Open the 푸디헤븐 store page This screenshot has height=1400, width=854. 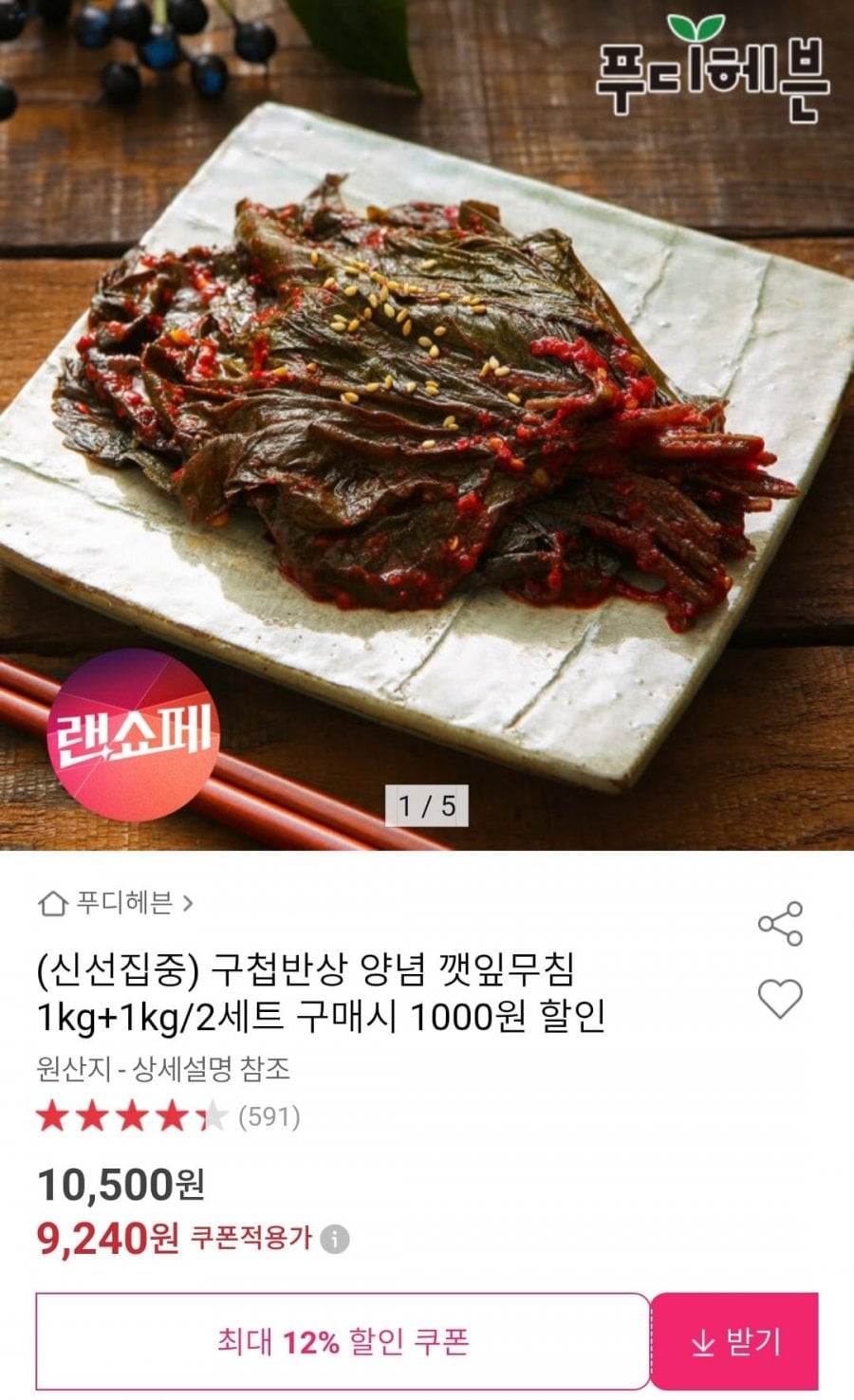click(x=116, y=903)
